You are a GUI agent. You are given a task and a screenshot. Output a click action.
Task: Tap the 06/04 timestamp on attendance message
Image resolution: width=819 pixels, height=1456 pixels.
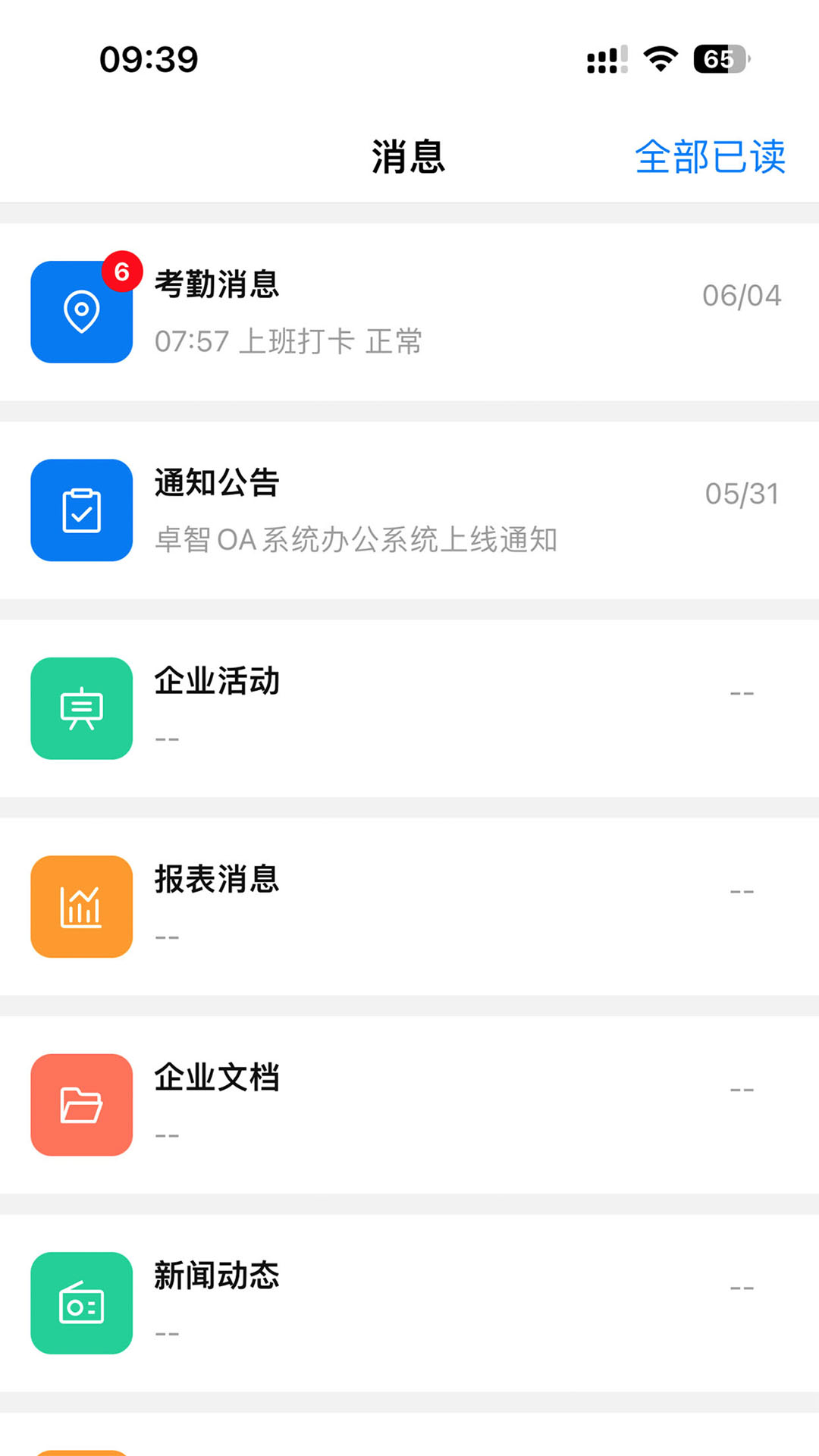pos(742,294)
